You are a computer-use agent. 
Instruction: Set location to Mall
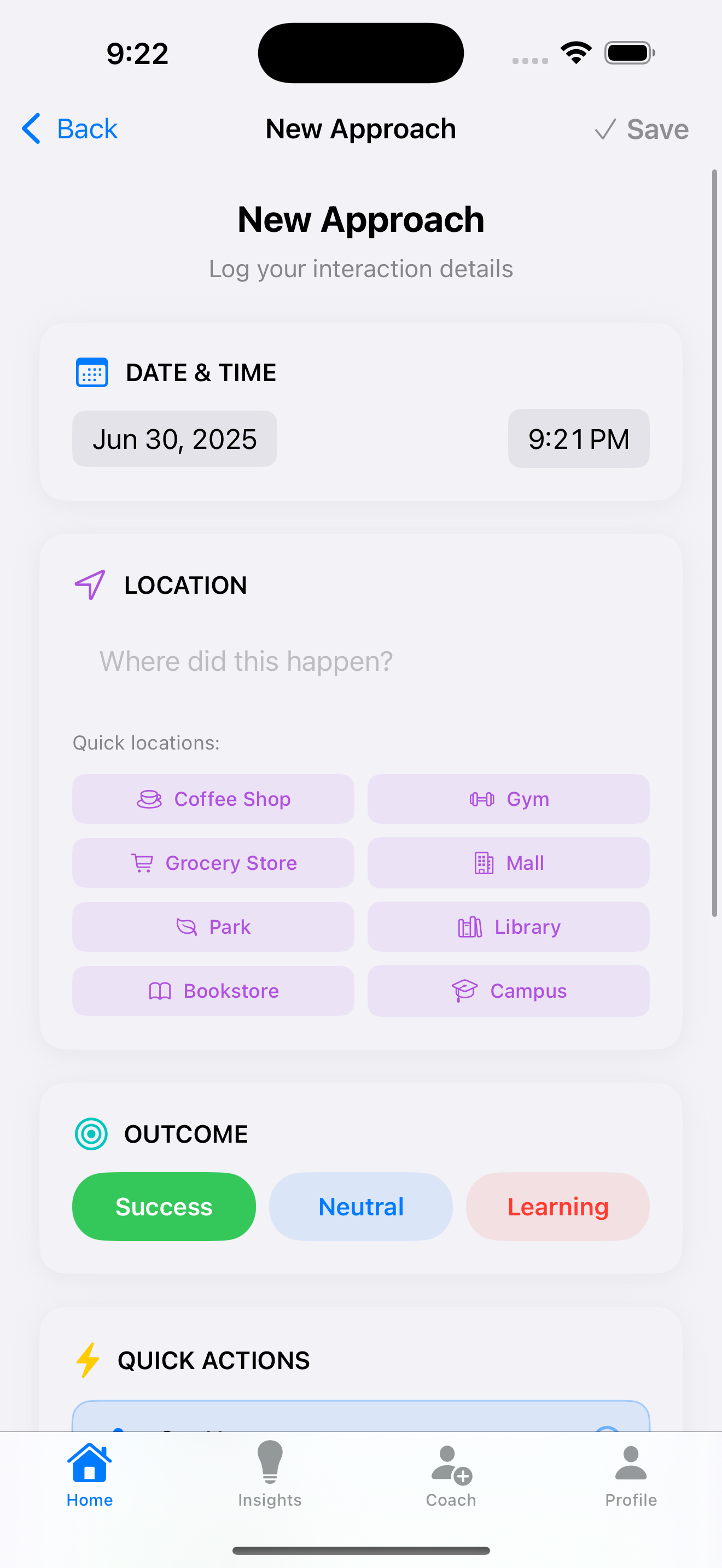click(508, 863)
